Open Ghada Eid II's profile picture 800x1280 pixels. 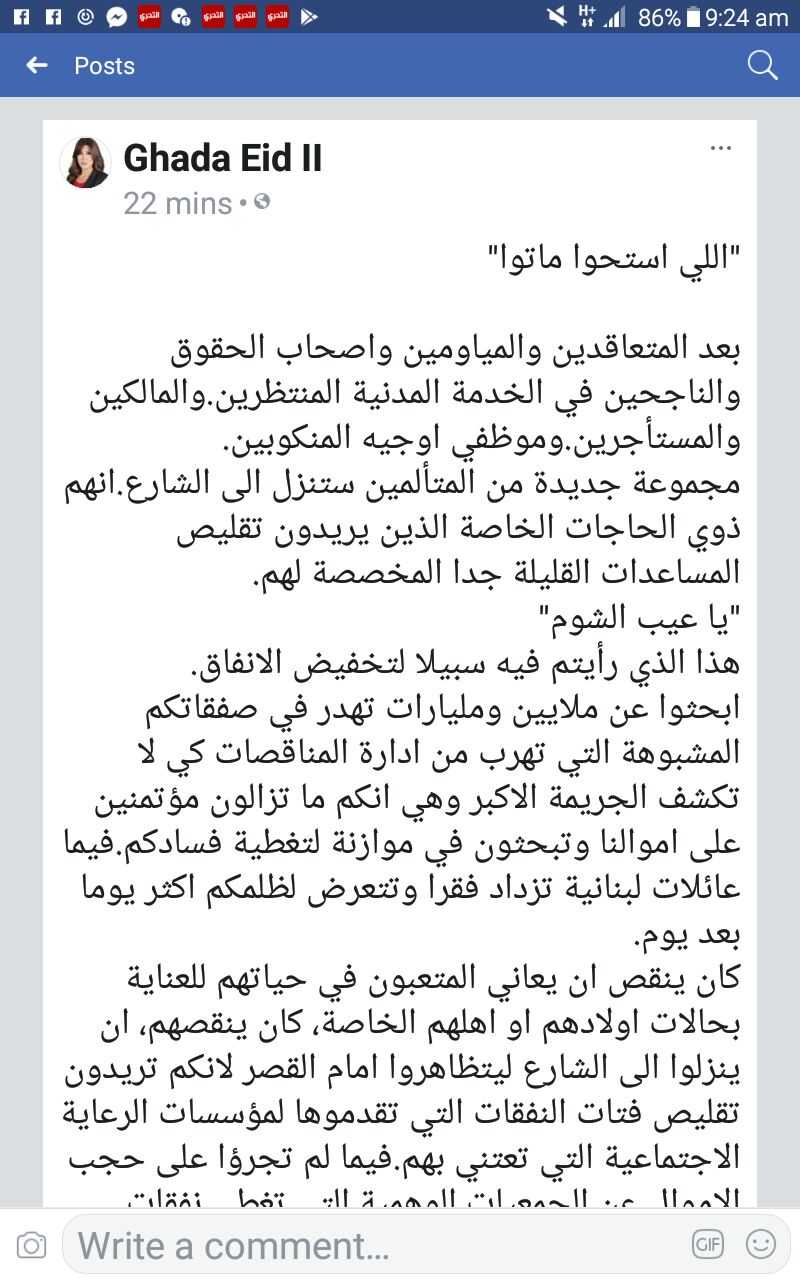pos(85,163)
